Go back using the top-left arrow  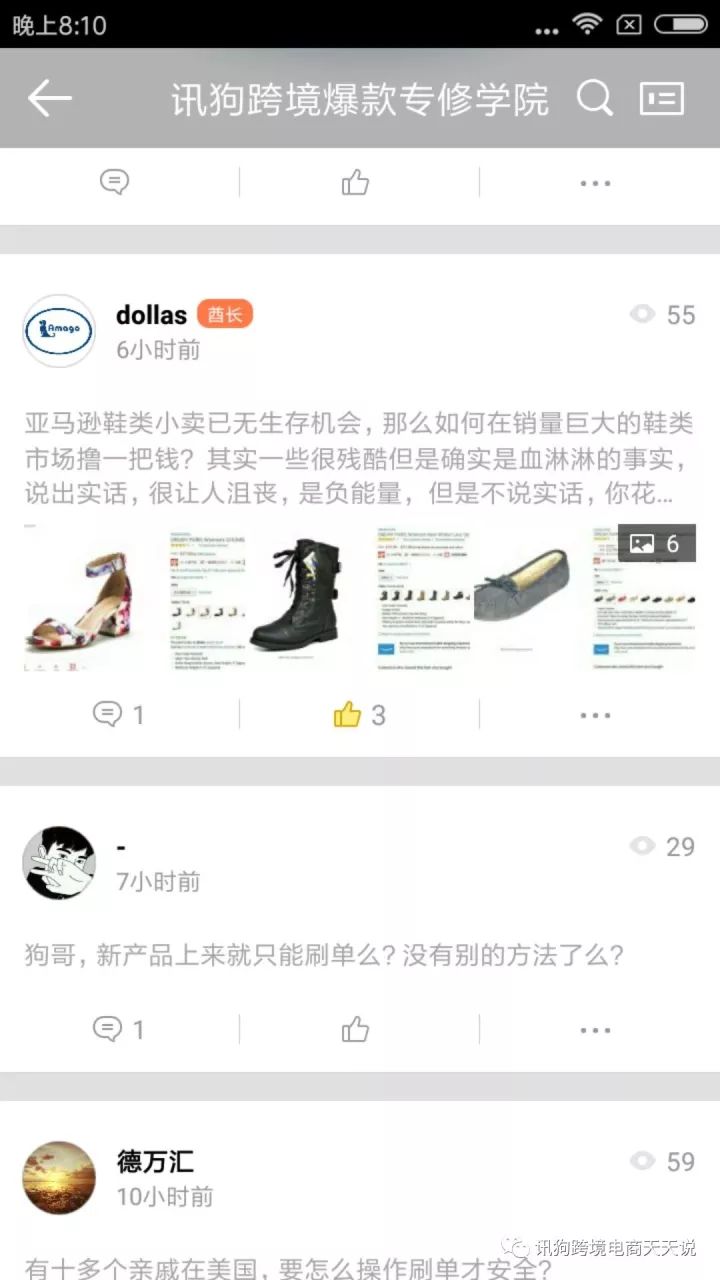tap(49, 98)
